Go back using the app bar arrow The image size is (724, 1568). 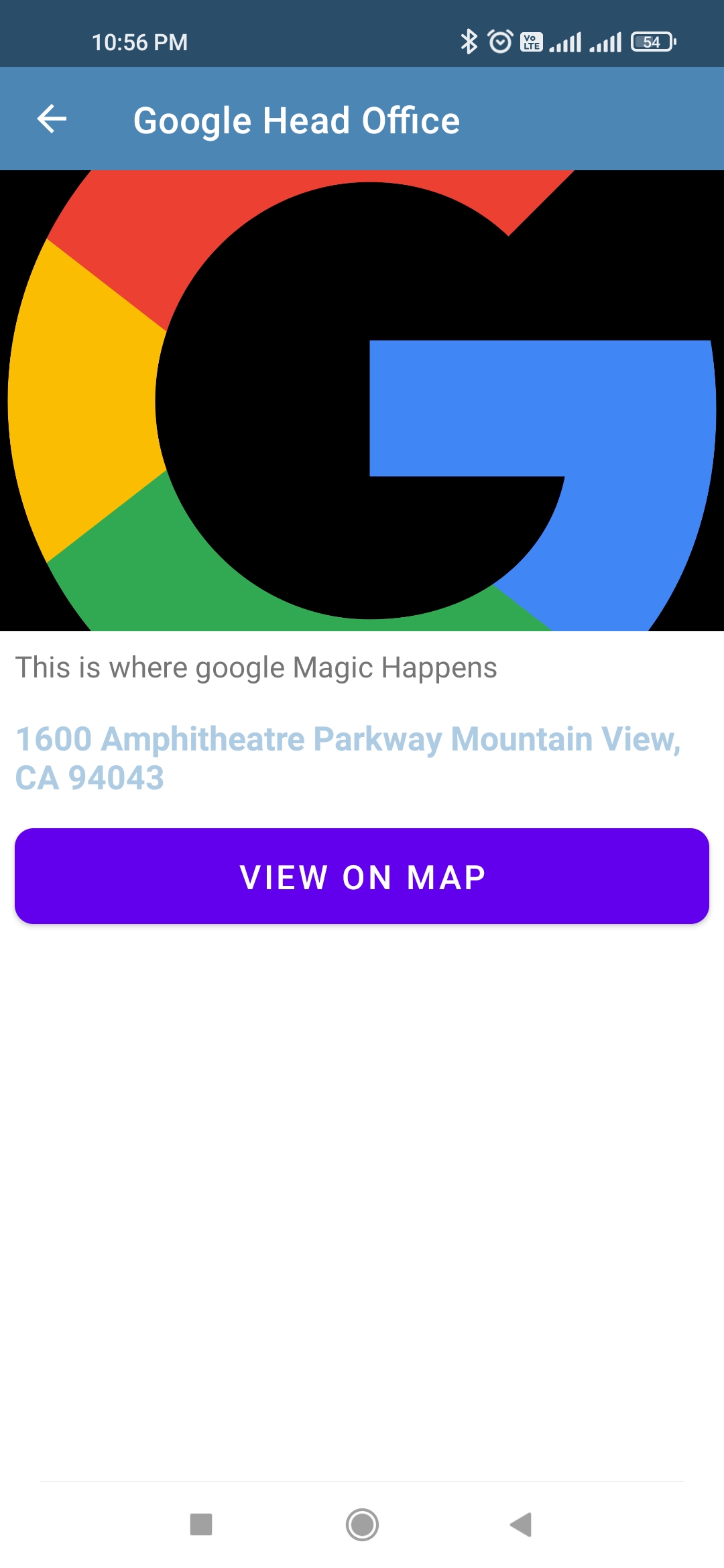52,119
